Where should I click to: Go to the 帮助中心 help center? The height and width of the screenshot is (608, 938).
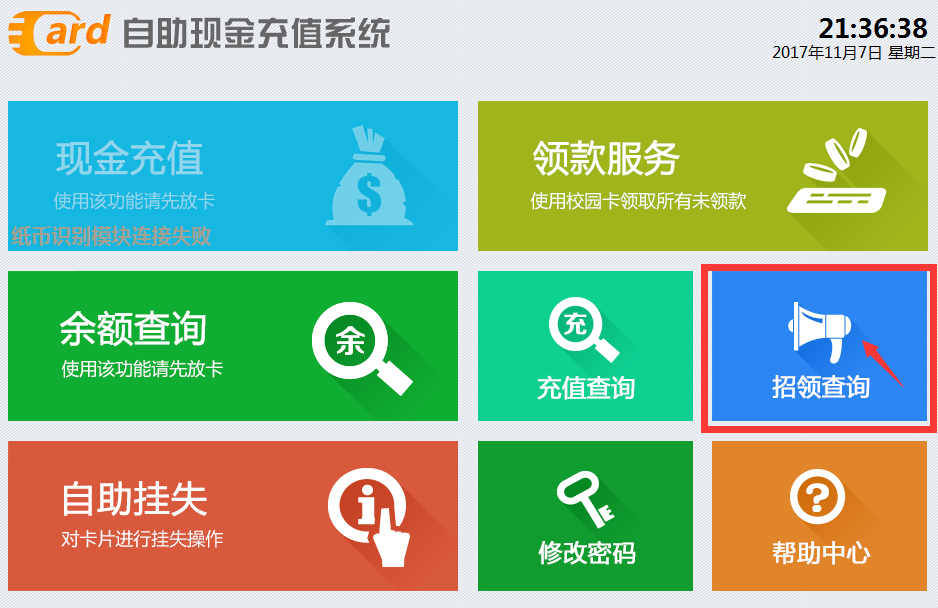coord(819,516)
